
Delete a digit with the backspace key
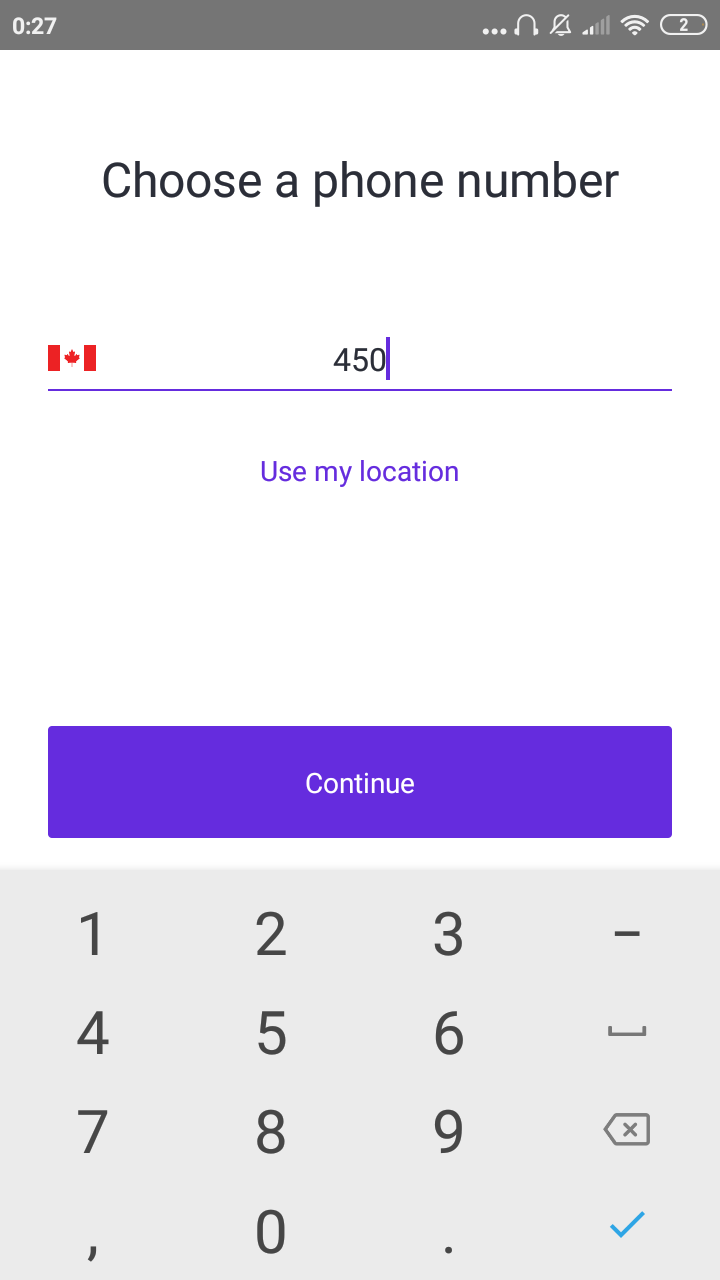tap(627, 1130)
